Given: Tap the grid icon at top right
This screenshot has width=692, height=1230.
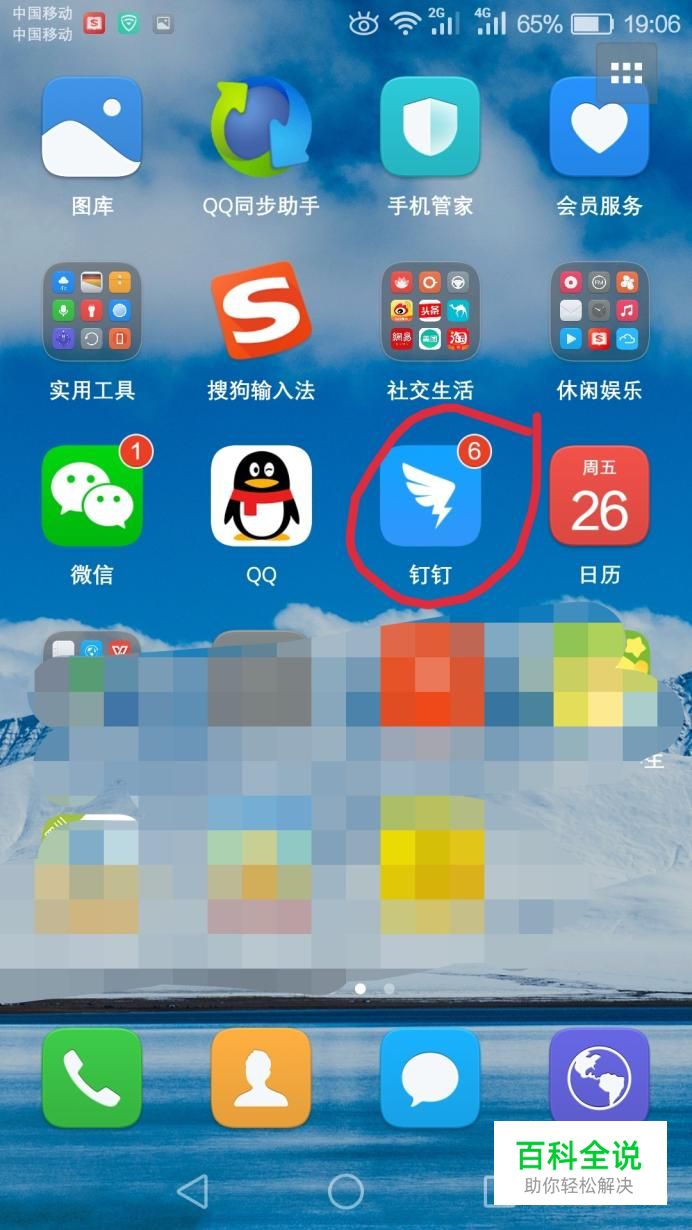Looking at the screenshot, I should 626,72.
